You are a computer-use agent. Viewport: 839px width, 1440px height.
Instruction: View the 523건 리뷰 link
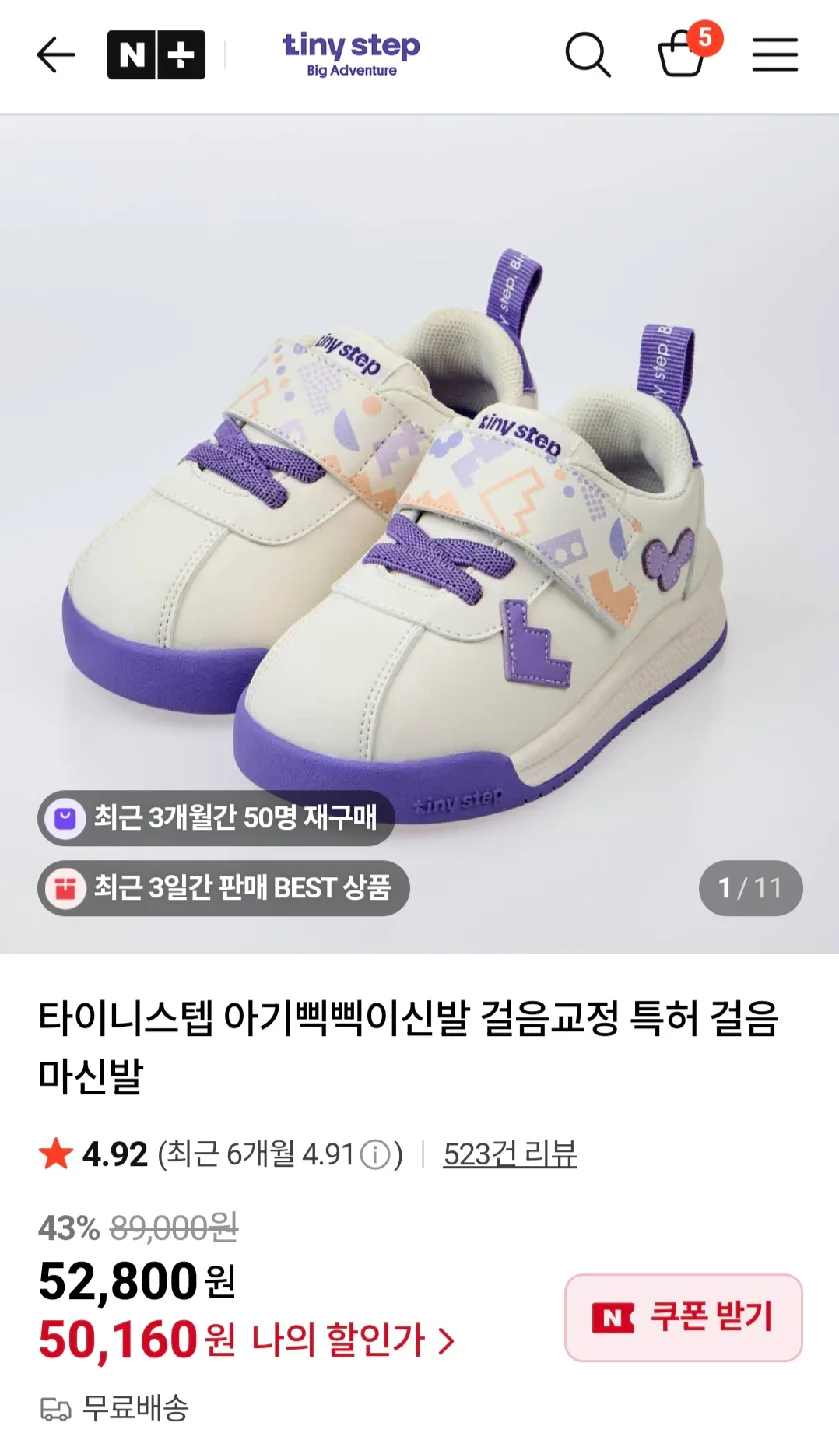(510, 1154)
